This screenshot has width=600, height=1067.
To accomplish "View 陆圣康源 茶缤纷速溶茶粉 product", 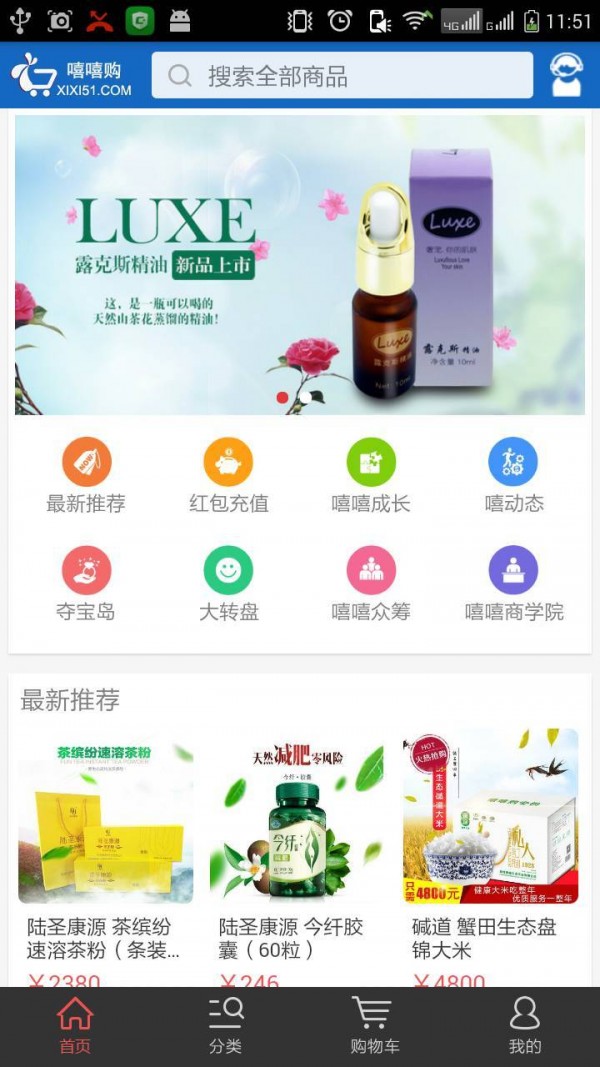I will [106, 850].
